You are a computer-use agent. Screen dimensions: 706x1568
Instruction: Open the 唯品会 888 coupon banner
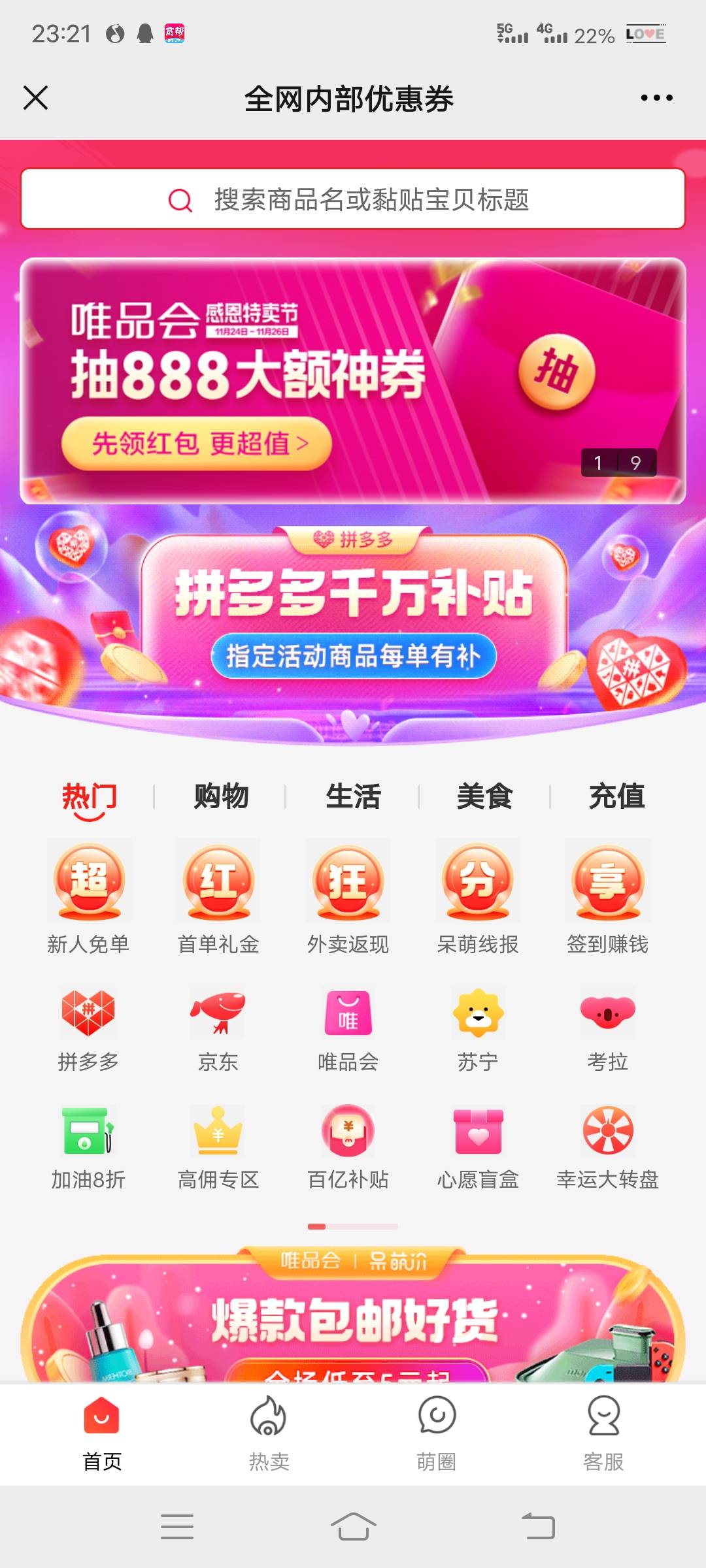click(x=353, y=381)
